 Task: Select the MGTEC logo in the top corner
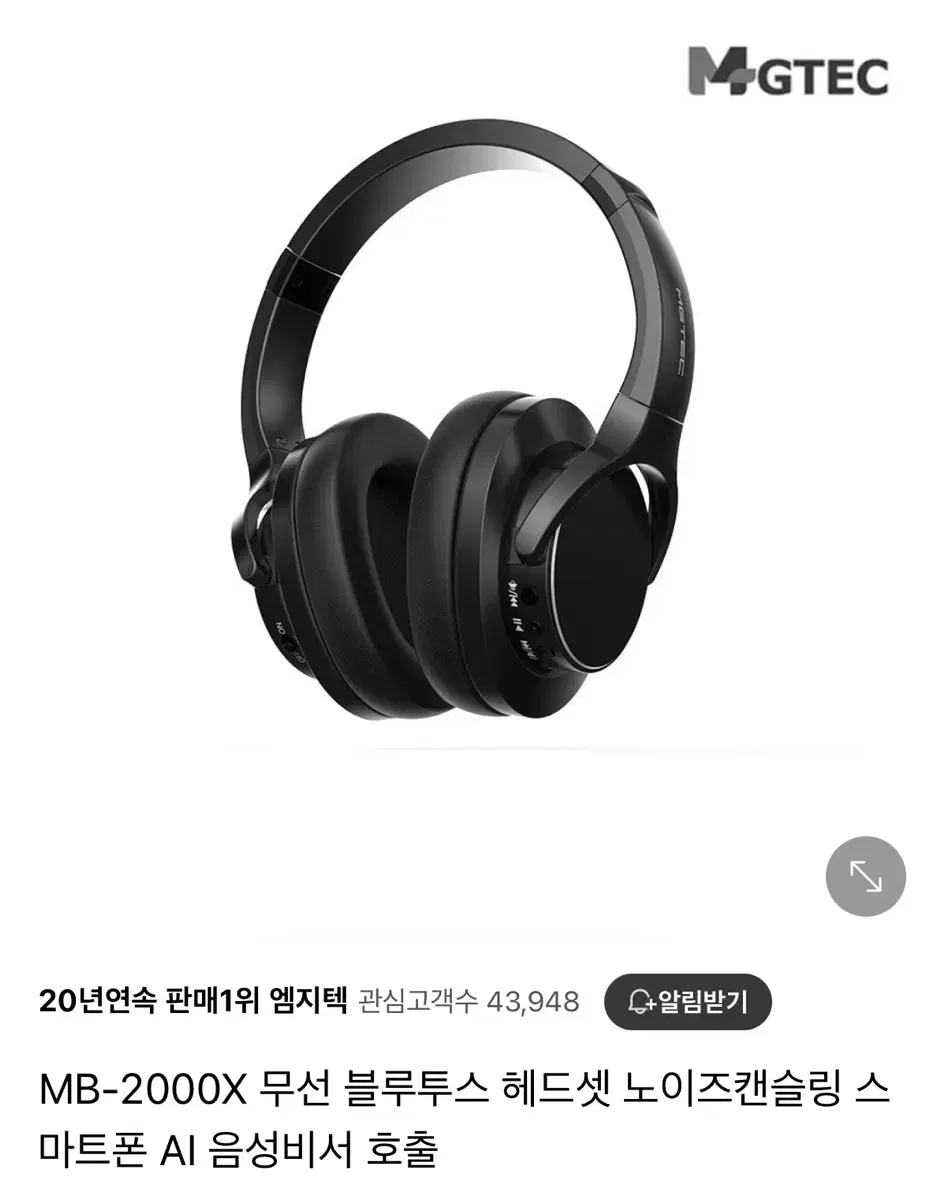tap(789, 71)
